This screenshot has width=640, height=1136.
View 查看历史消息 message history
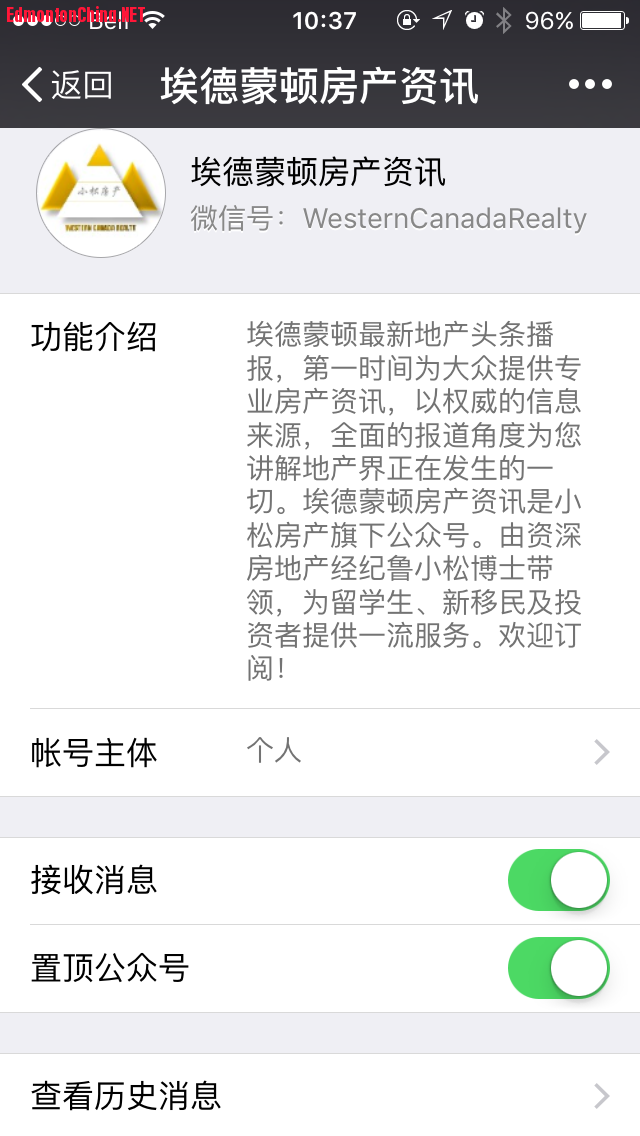click(320, 1096)
